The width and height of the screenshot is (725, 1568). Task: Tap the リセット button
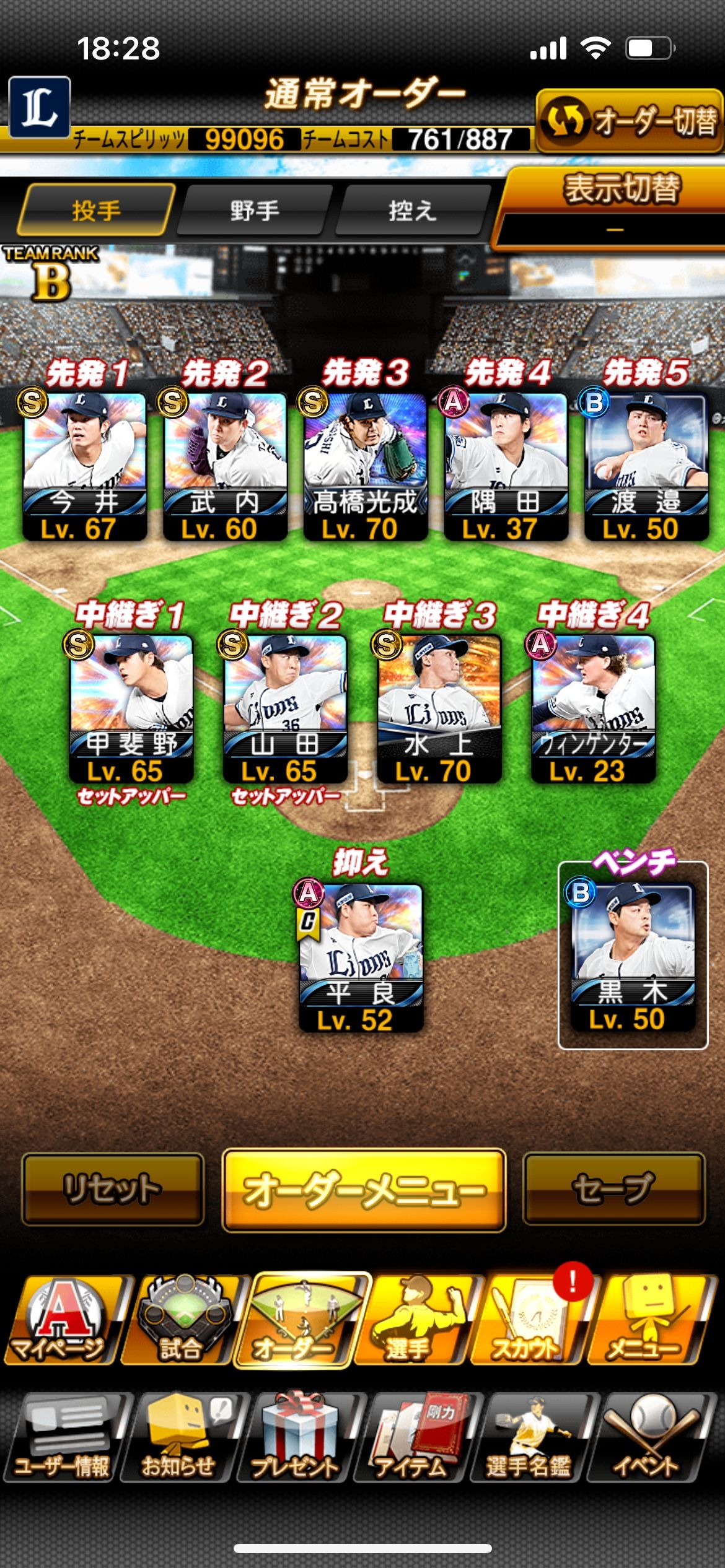112,1189
